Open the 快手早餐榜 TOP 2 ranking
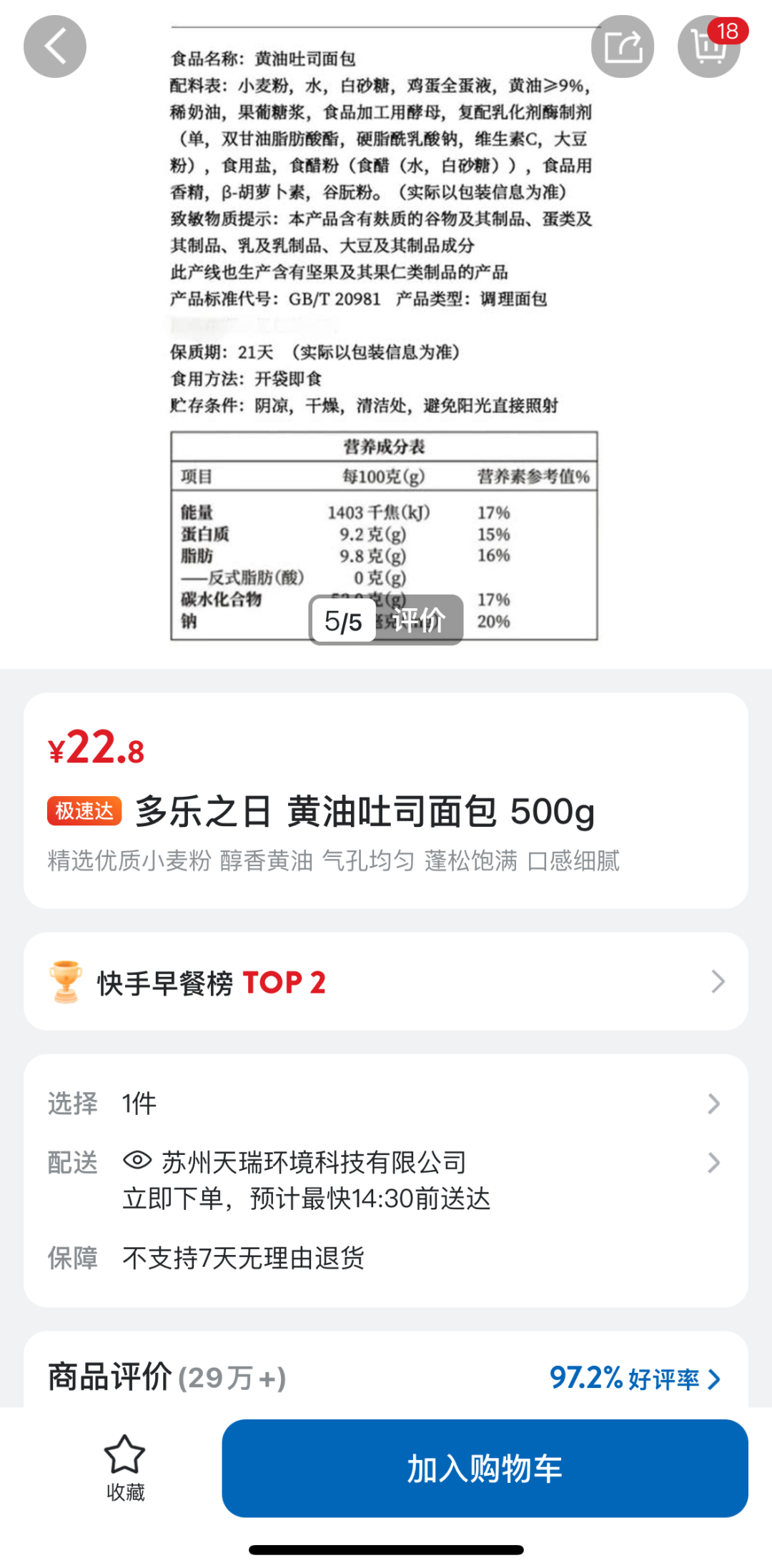This screenshot has height=1568, width=772. click(x=386, y=982)
